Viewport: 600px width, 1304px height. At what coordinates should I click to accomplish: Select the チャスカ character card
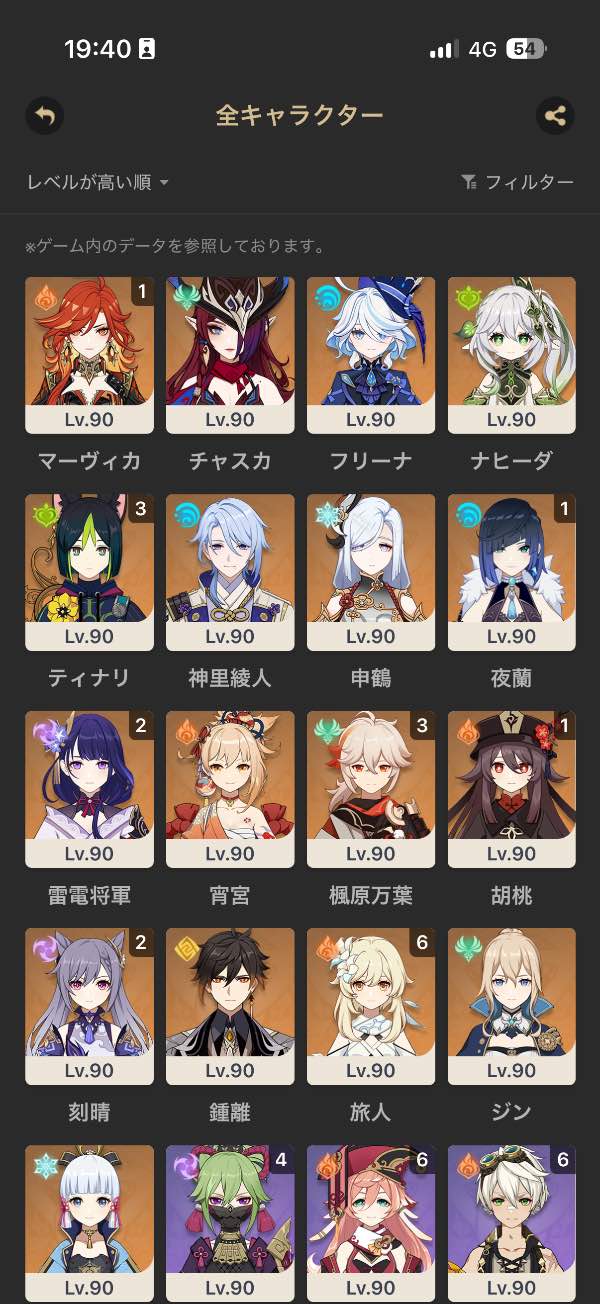[230, 355]
